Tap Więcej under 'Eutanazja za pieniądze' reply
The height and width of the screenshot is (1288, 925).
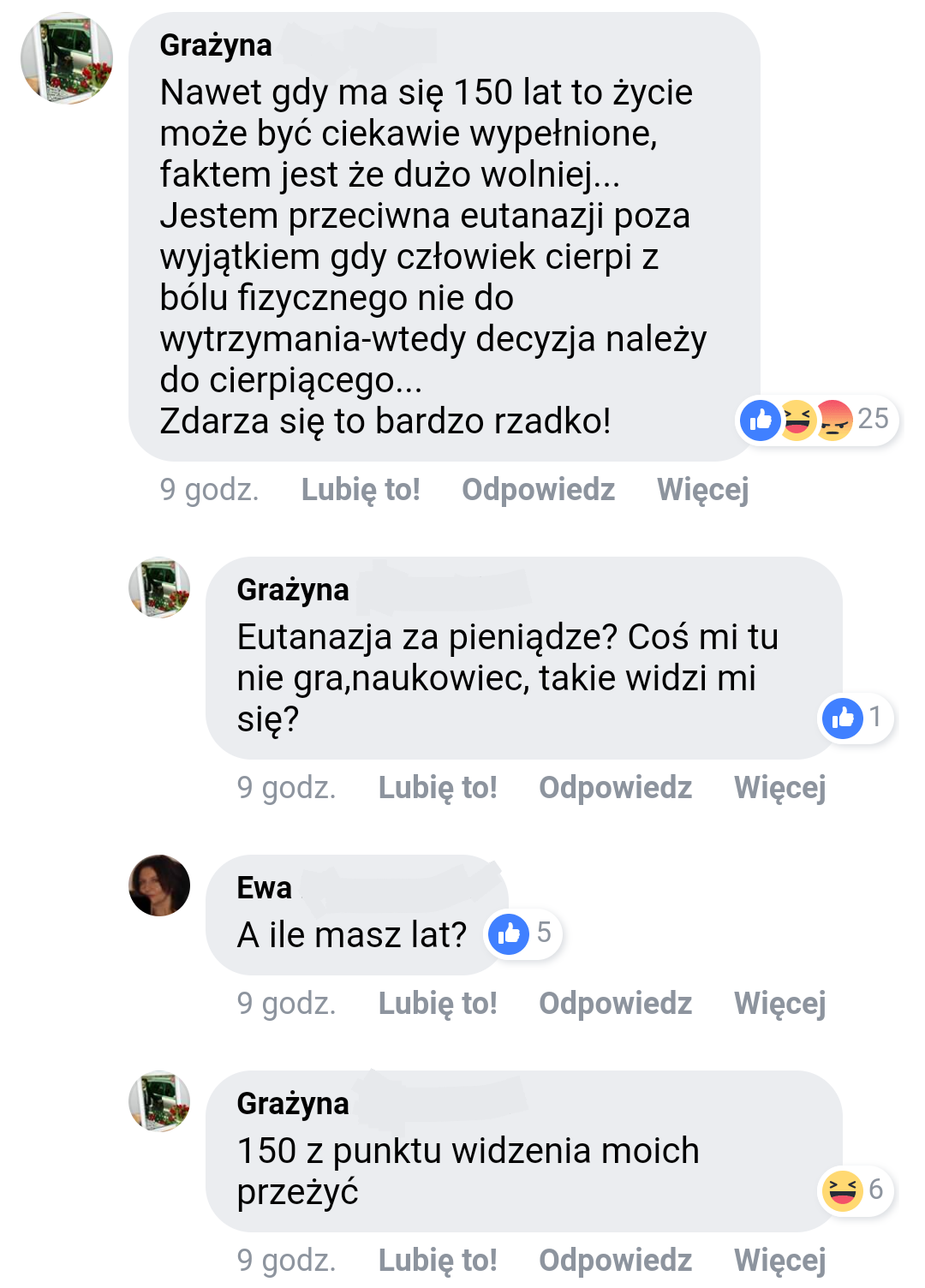point(779,788)
